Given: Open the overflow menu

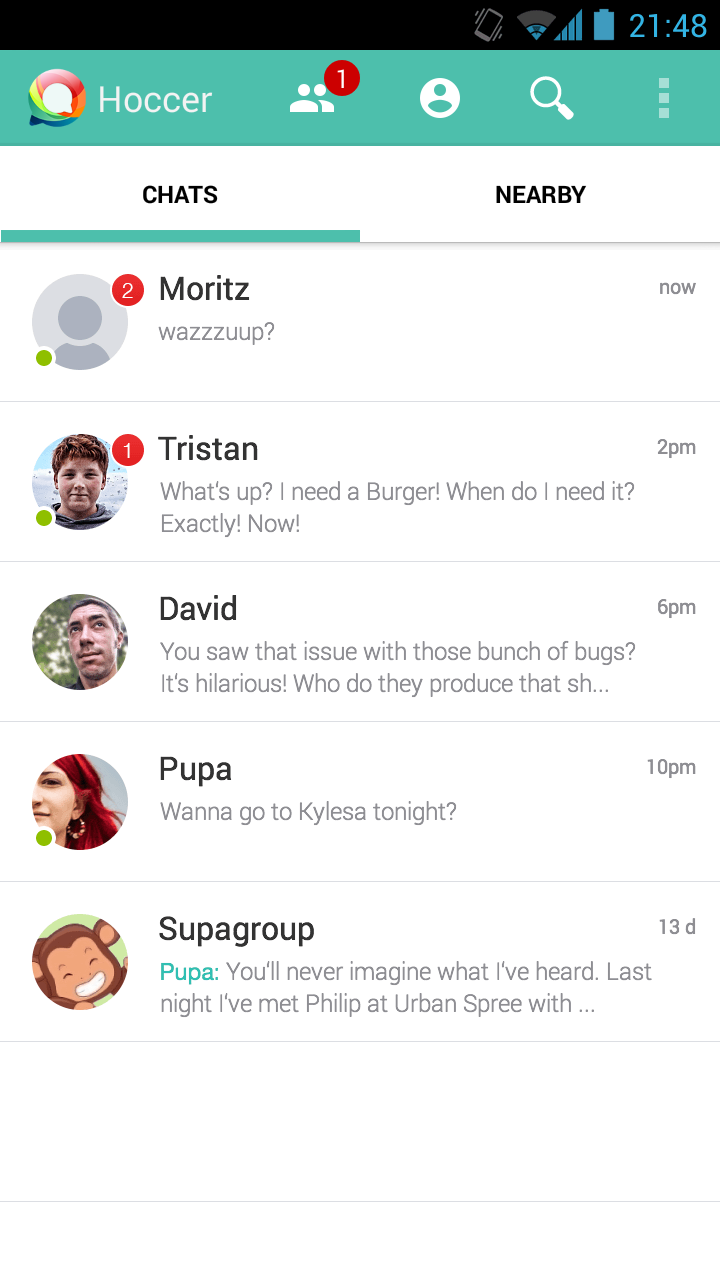Looking at the screenshot, I should click(x=664, y=98).
